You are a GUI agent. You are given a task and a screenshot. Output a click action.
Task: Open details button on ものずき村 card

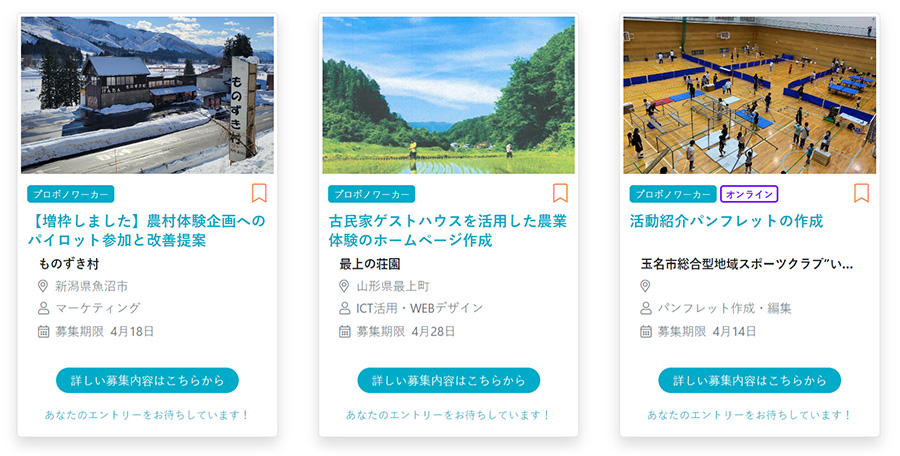click(147, 380)
